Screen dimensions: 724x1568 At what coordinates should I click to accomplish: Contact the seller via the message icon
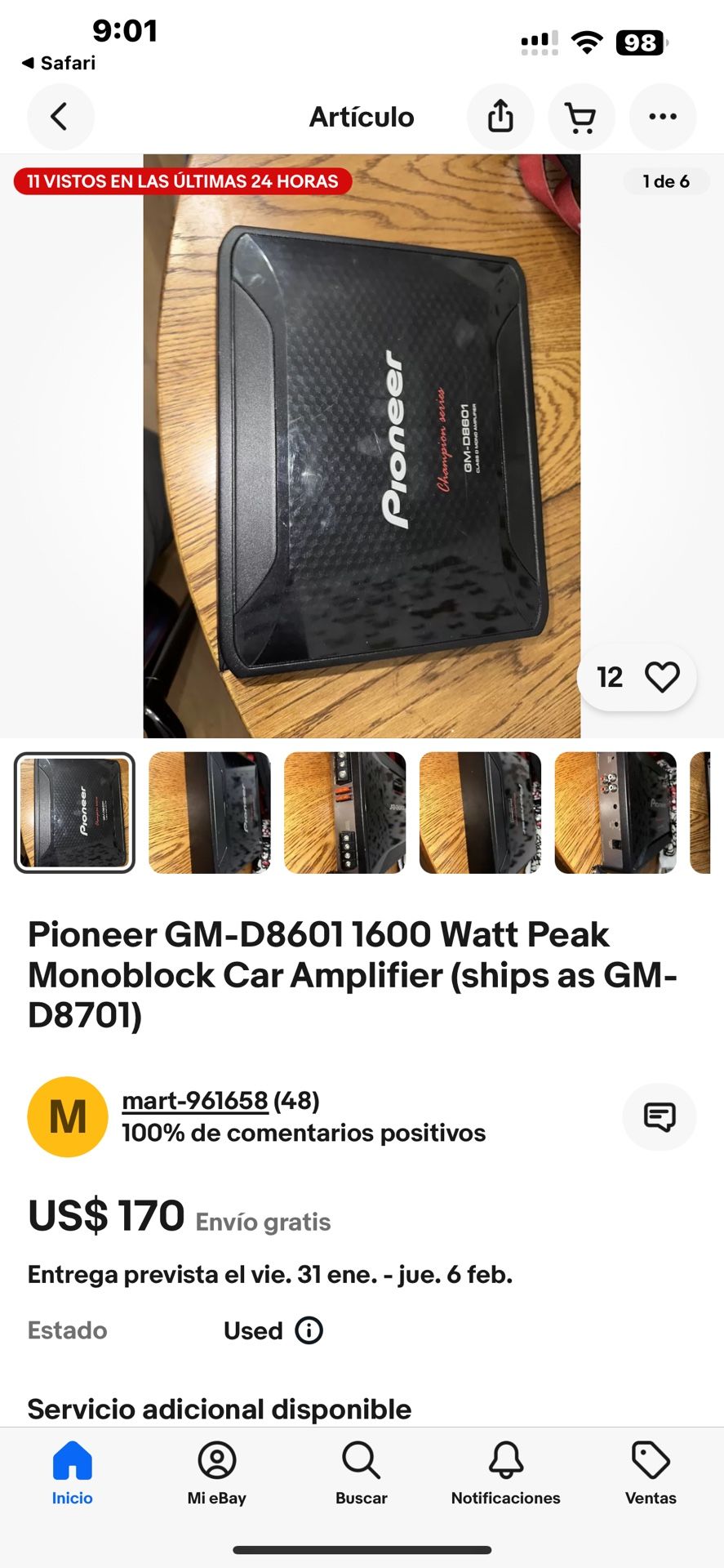[x=660, y=1116]
